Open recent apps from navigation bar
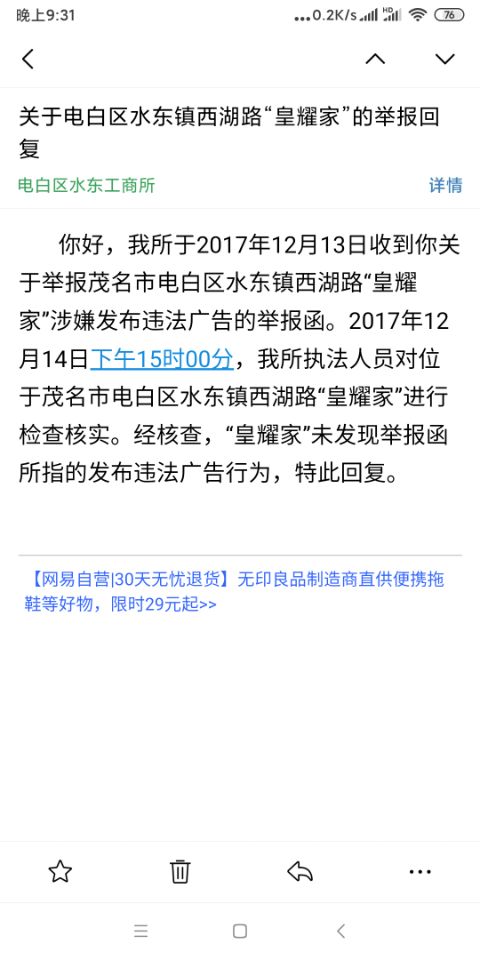This screenshot has height=960, width=480. point(141,931)
